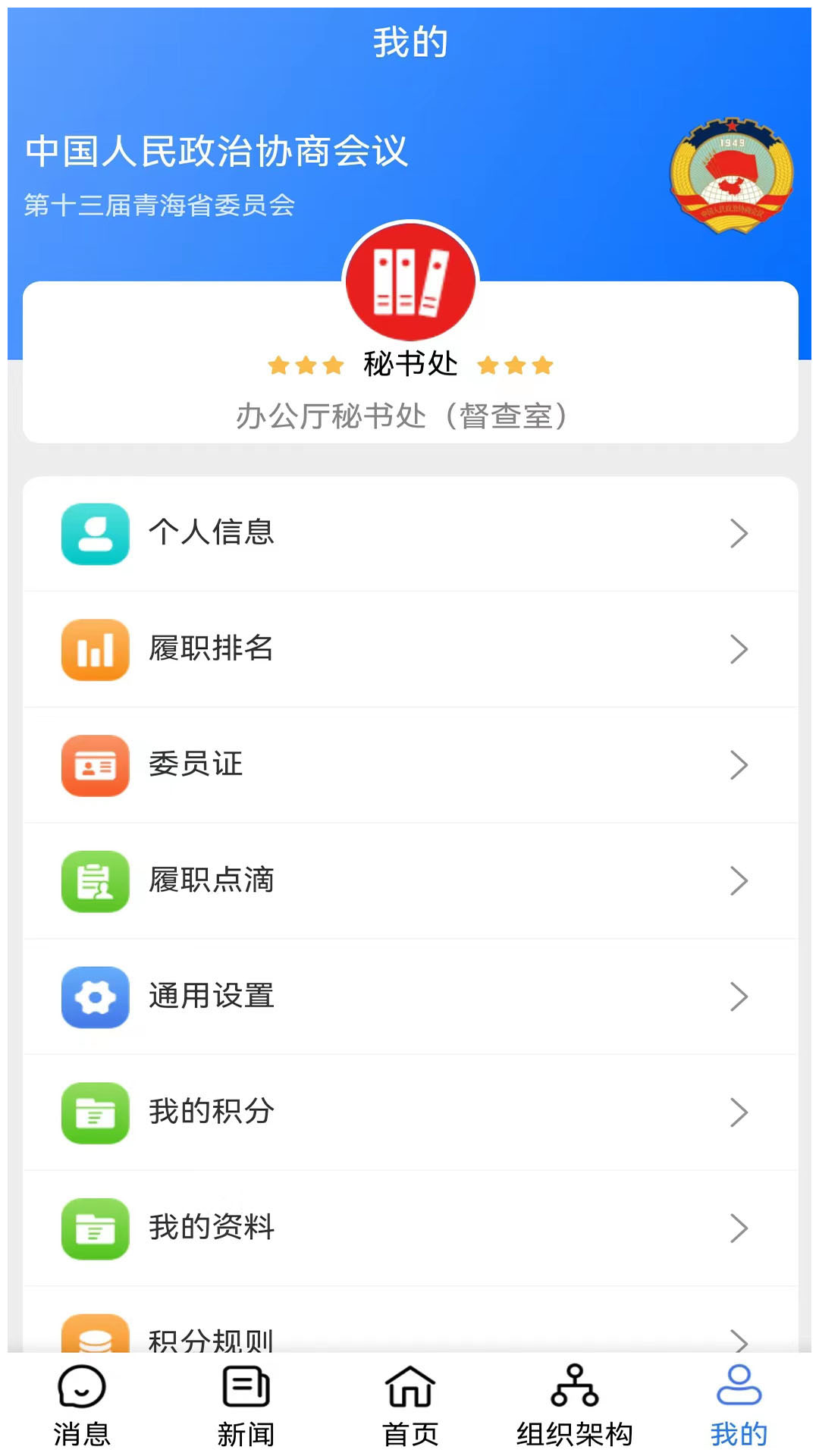Open 履职点滴 via the green clipboard icon
The image size is (819, 1456).
coord(94,880)
